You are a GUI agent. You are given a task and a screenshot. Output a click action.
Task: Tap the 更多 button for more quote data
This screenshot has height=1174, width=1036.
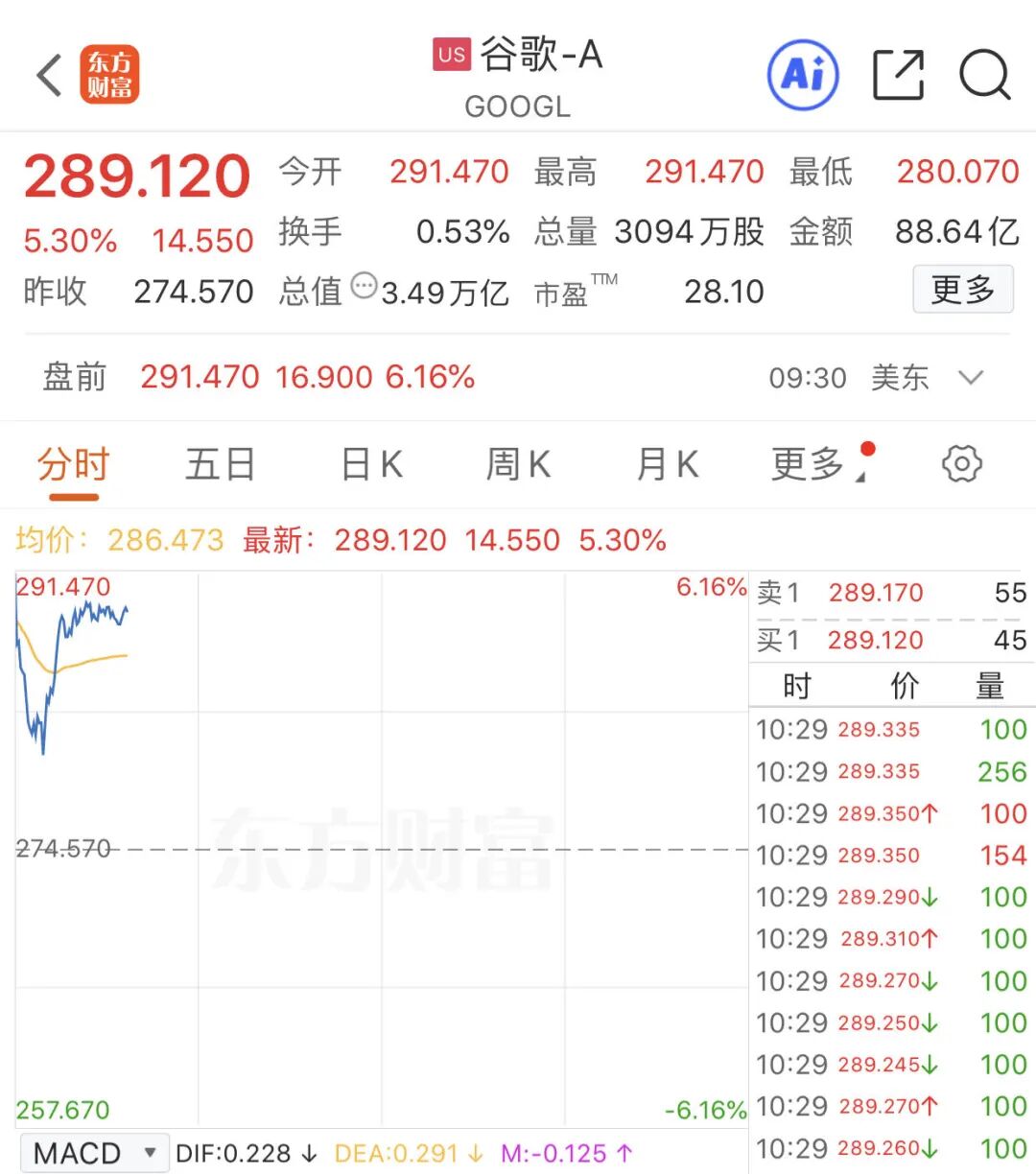(962, 289)
